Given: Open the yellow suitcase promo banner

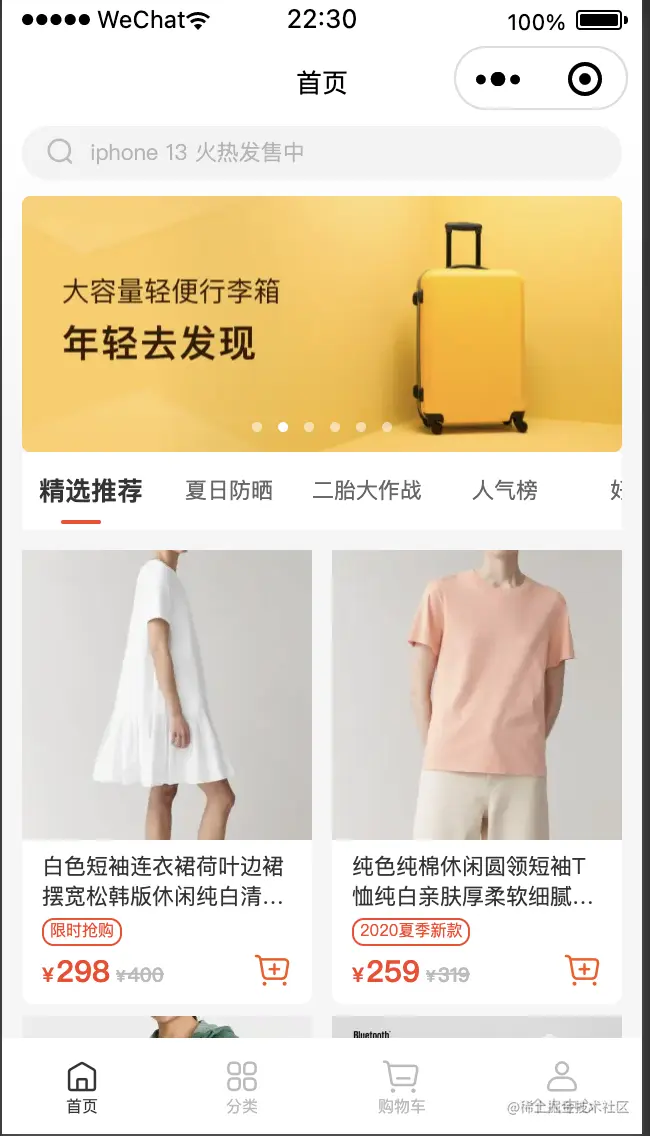Looking at the screenshot, I should tap(322, 323).
